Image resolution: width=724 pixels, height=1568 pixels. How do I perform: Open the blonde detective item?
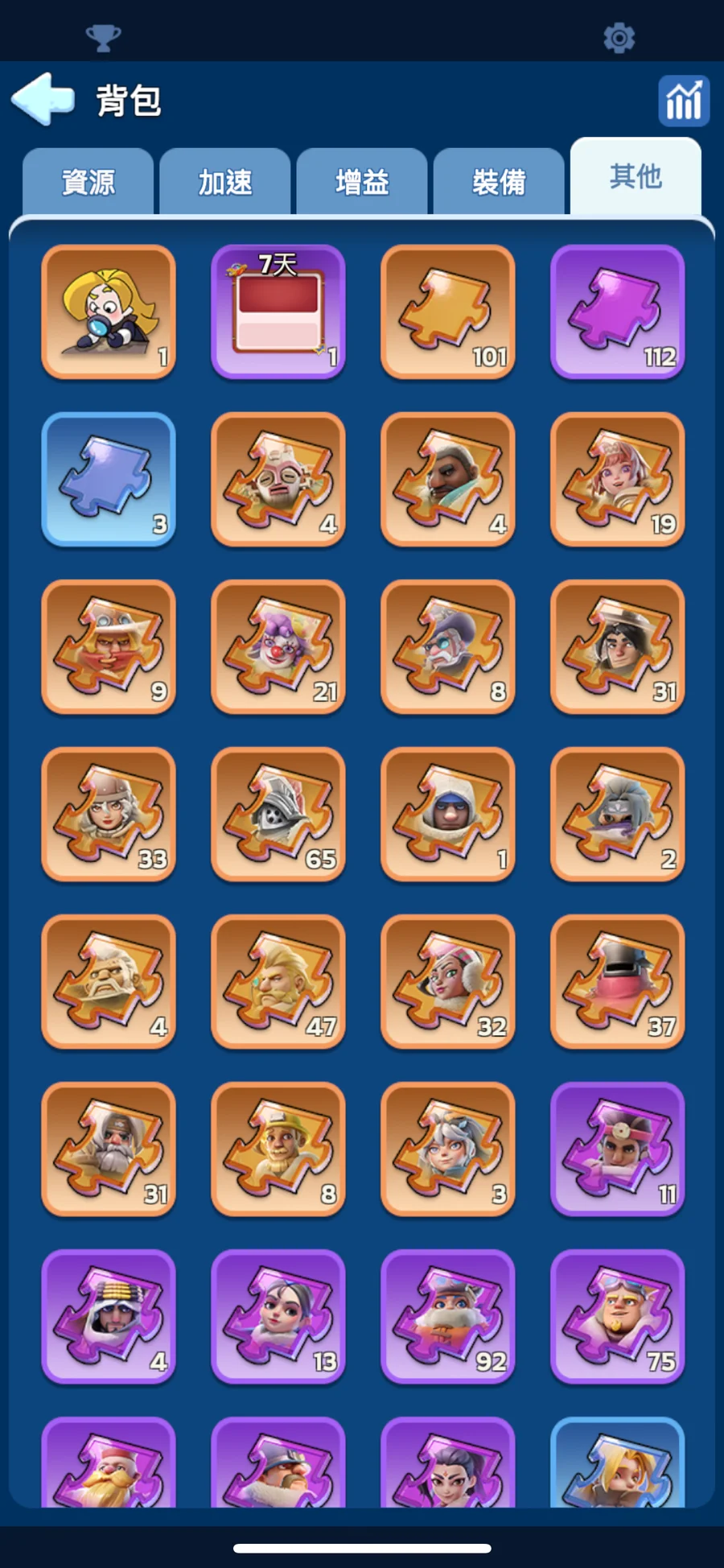pos(109,312)
